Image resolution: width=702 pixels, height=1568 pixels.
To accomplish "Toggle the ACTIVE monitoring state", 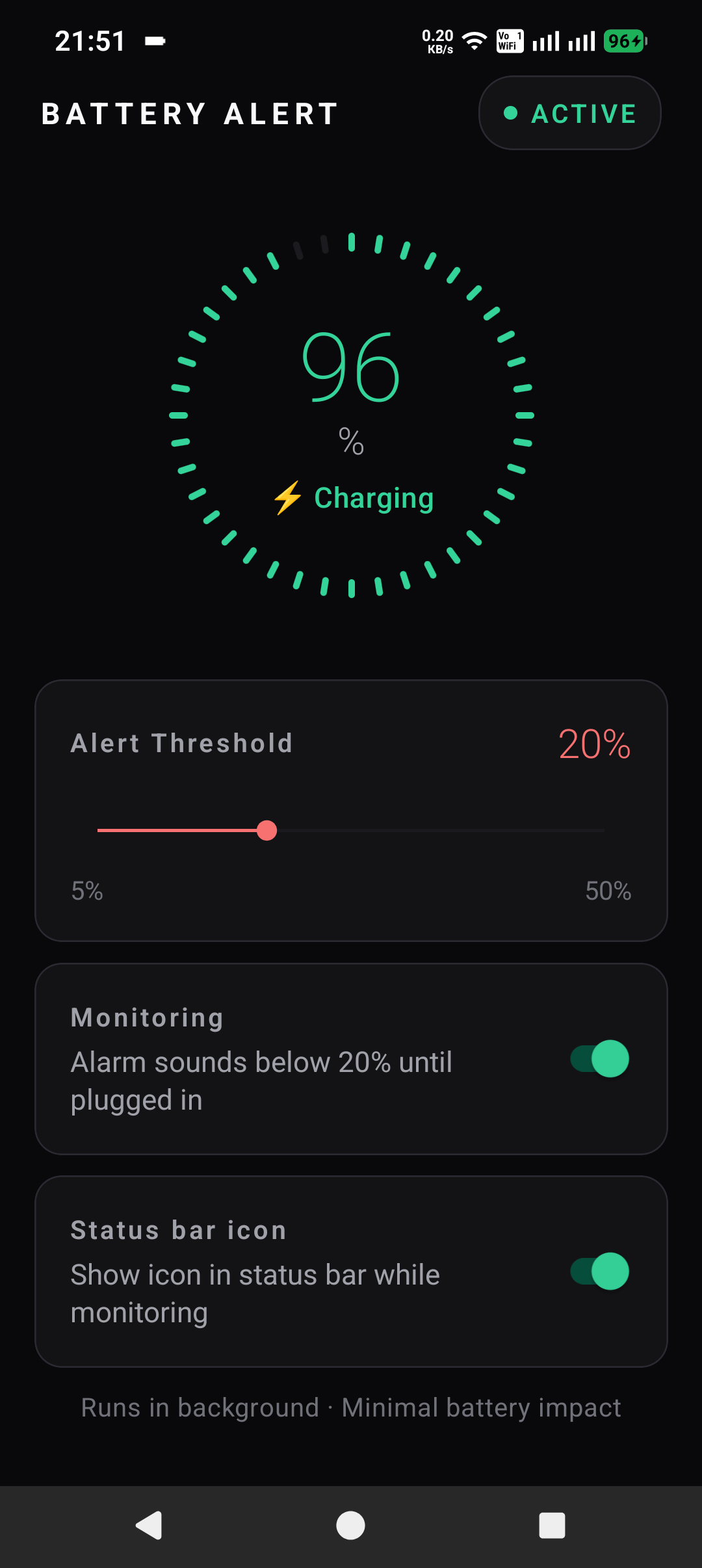I will click(569, 112).
